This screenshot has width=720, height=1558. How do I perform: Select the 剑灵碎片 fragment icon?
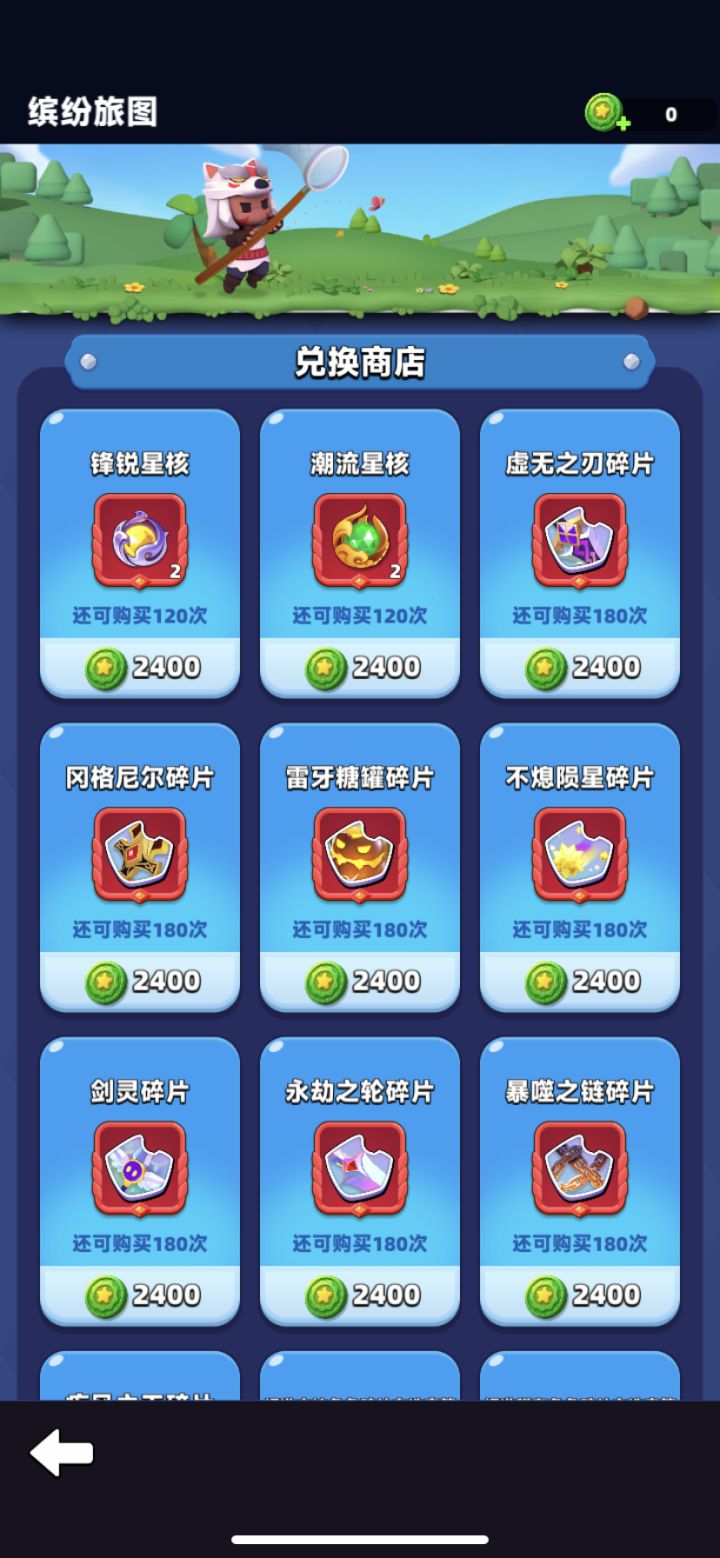tap(140, 1170)
